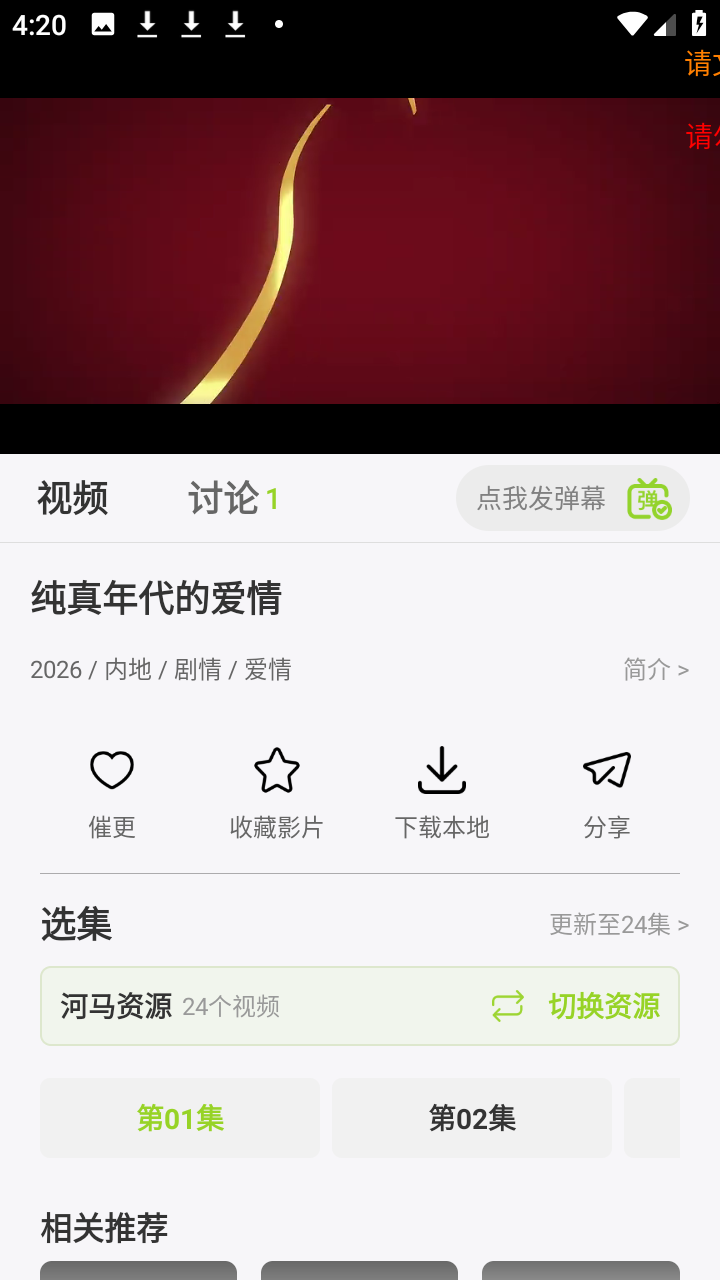Tap the 下载本地 download icon
Image resolution: width=720 pixels, height=1280 pixels.
tap(442, 769)
